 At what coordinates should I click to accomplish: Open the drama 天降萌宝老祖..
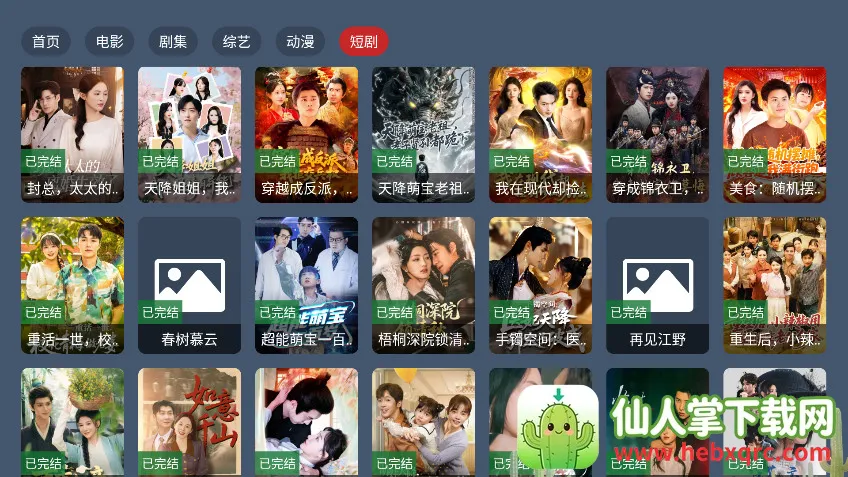coord(423,133)
